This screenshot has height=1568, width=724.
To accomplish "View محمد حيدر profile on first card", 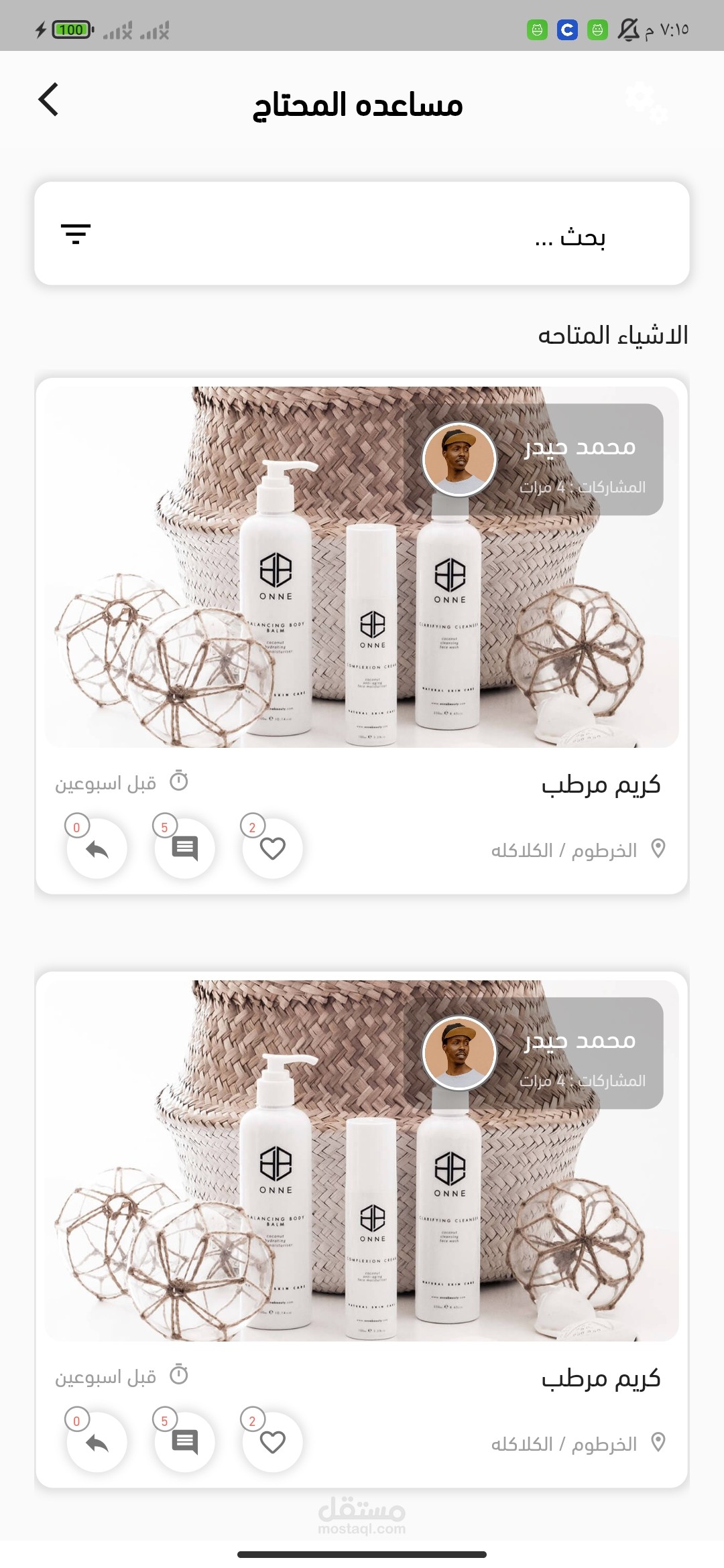I will click(459, 460).
